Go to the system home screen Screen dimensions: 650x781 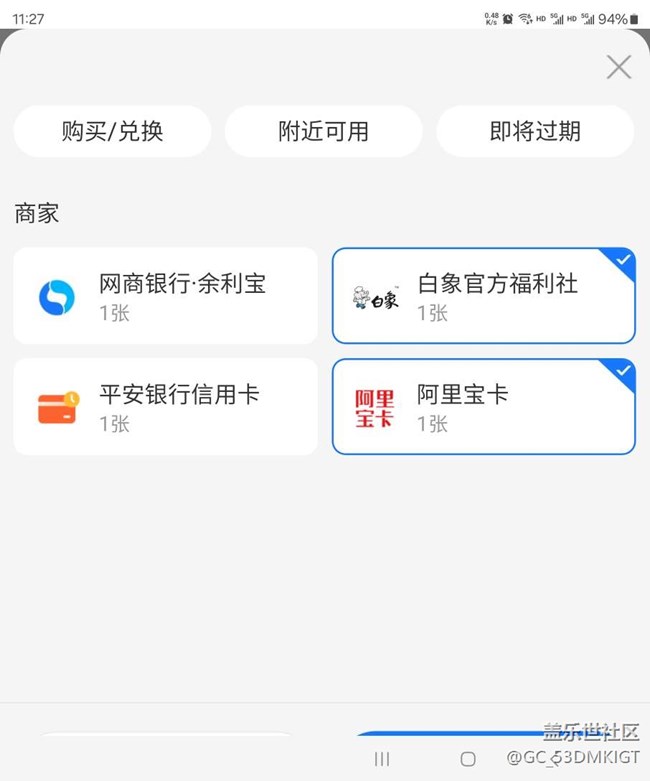[x=467, y=759]
